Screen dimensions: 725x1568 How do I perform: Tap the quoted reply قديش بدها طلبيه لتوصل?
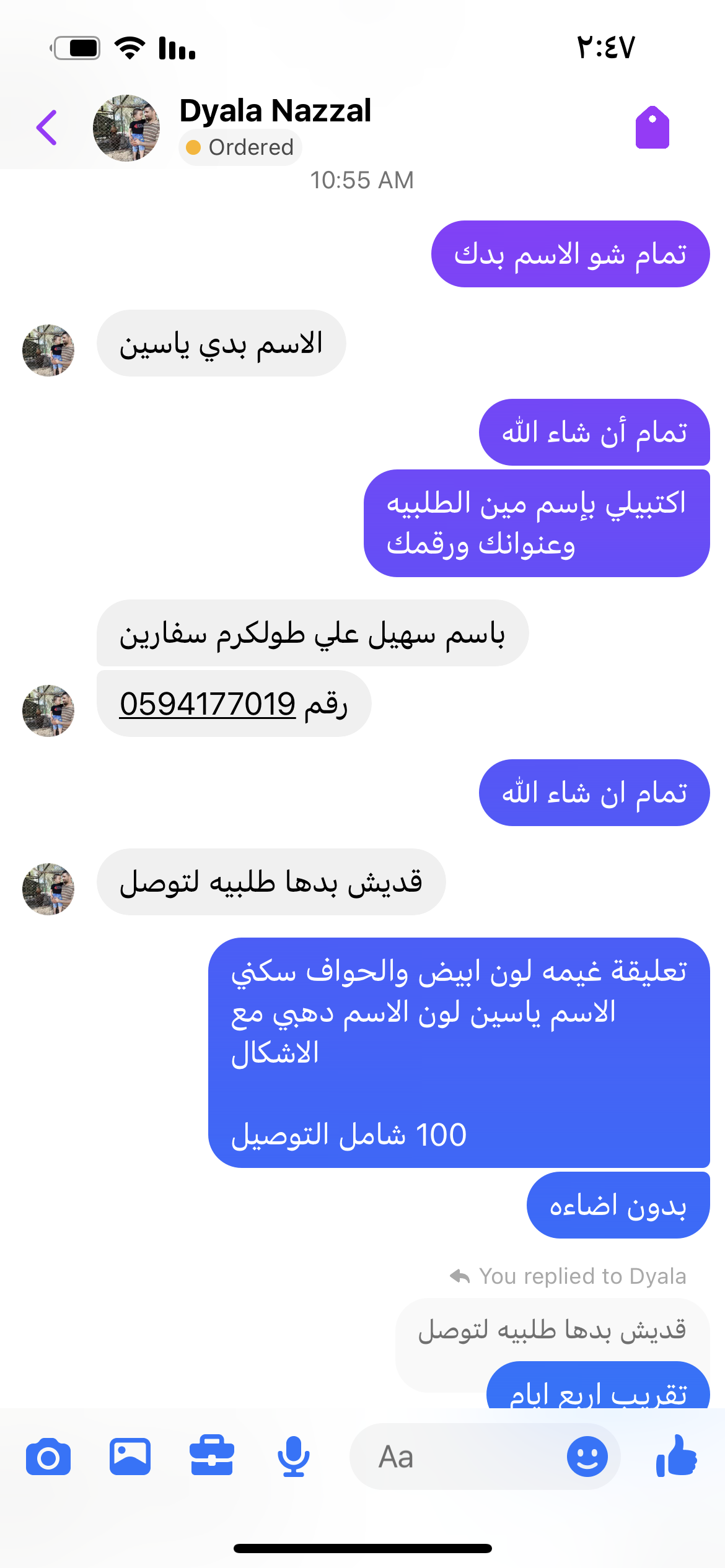551,1330
